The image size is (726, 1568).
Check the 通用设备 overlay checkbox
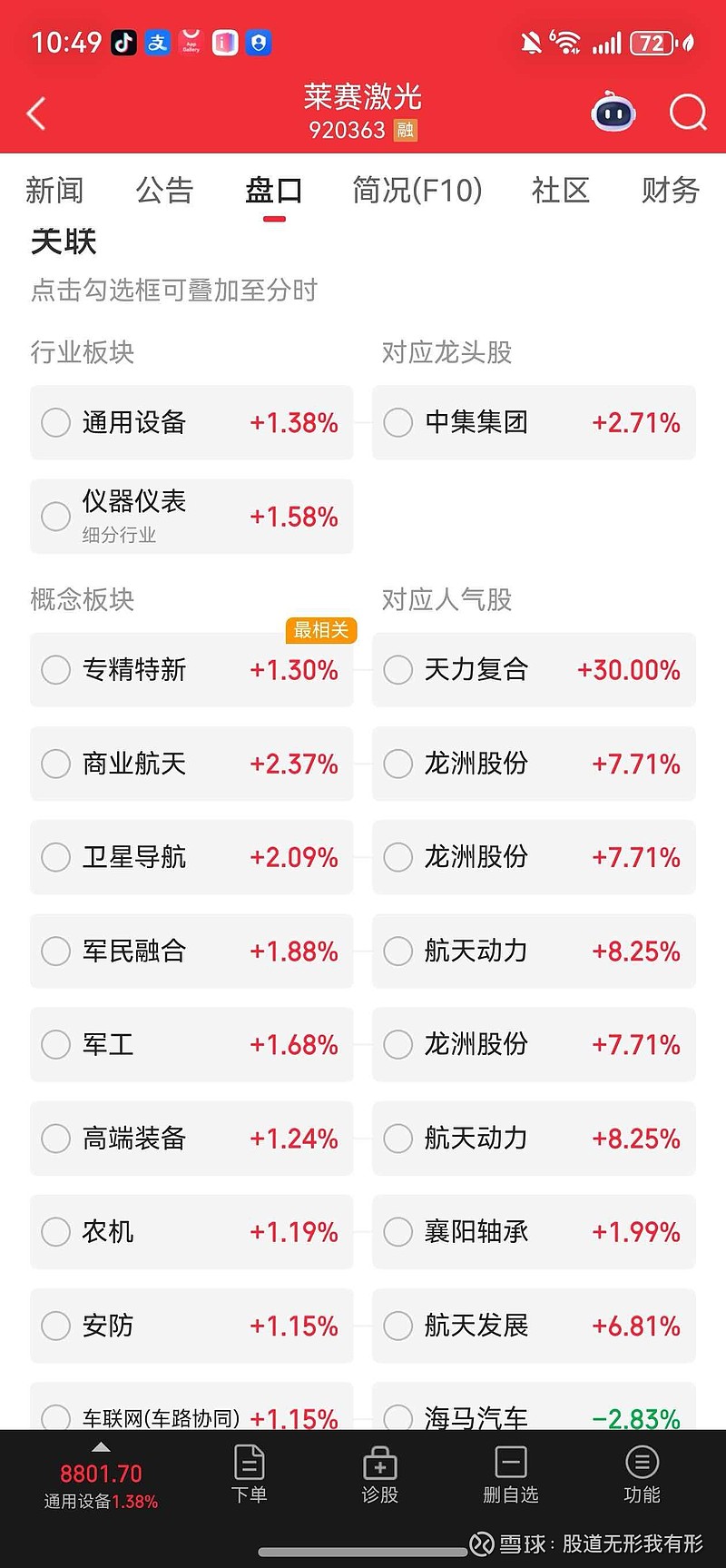click(55, 422)
